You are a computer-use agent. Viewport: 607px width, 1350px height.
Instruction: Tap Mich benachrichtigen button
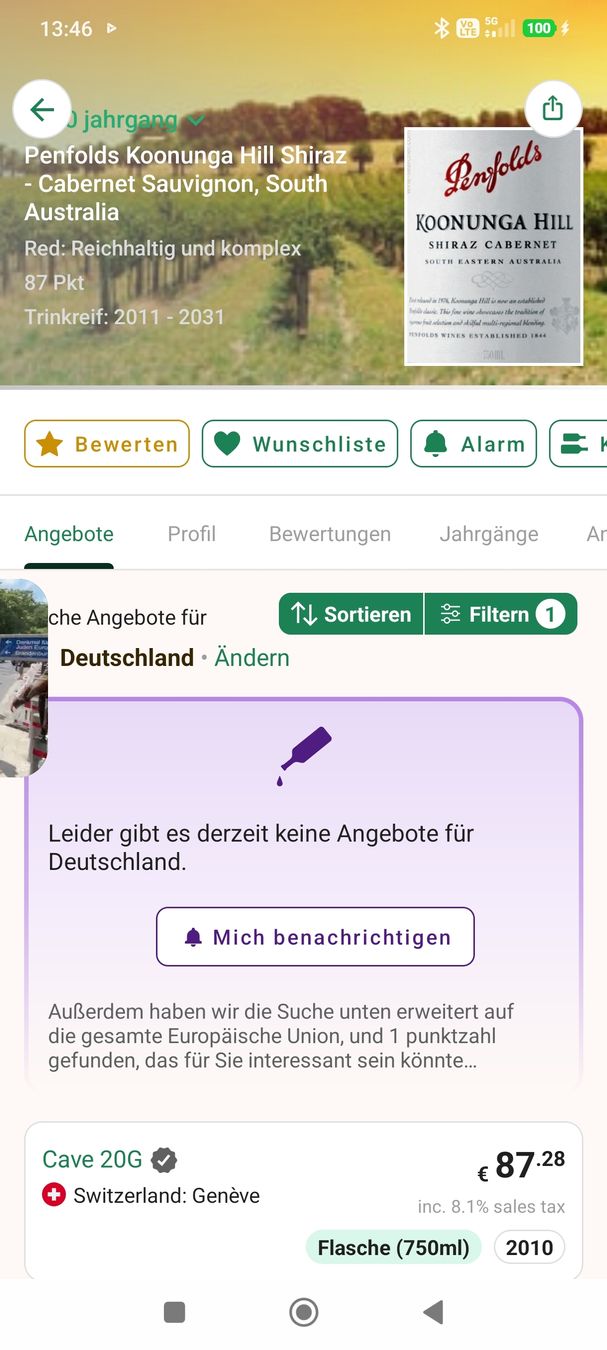point(315,937)
